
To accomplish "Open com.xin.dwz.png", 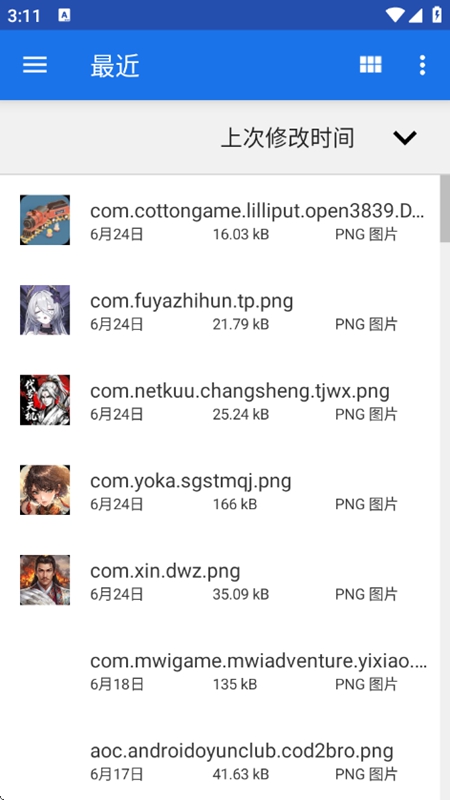I will (220, 580).
